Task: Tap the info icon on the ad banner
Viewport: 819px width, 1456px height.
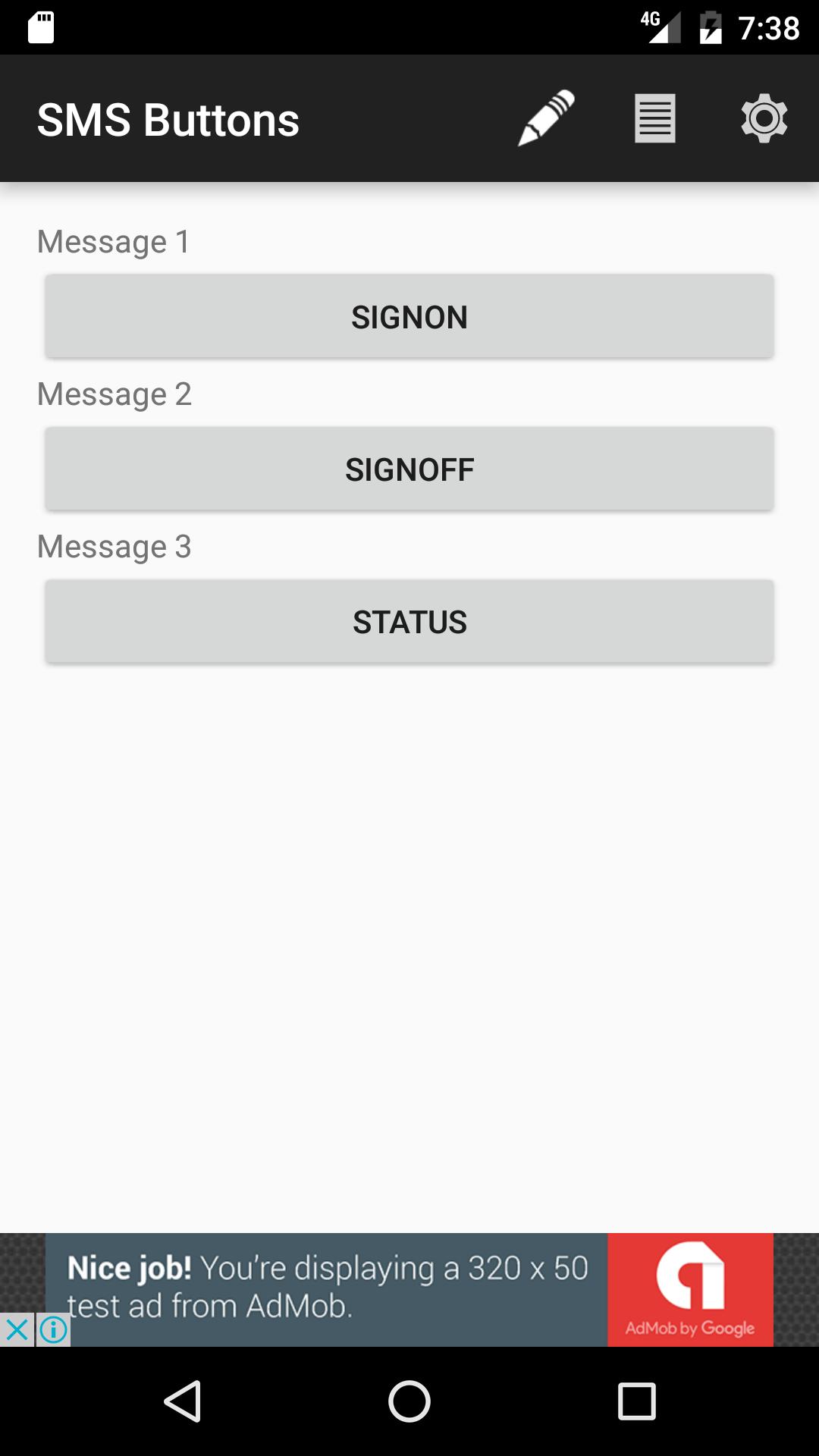Action: point(52,1331)
